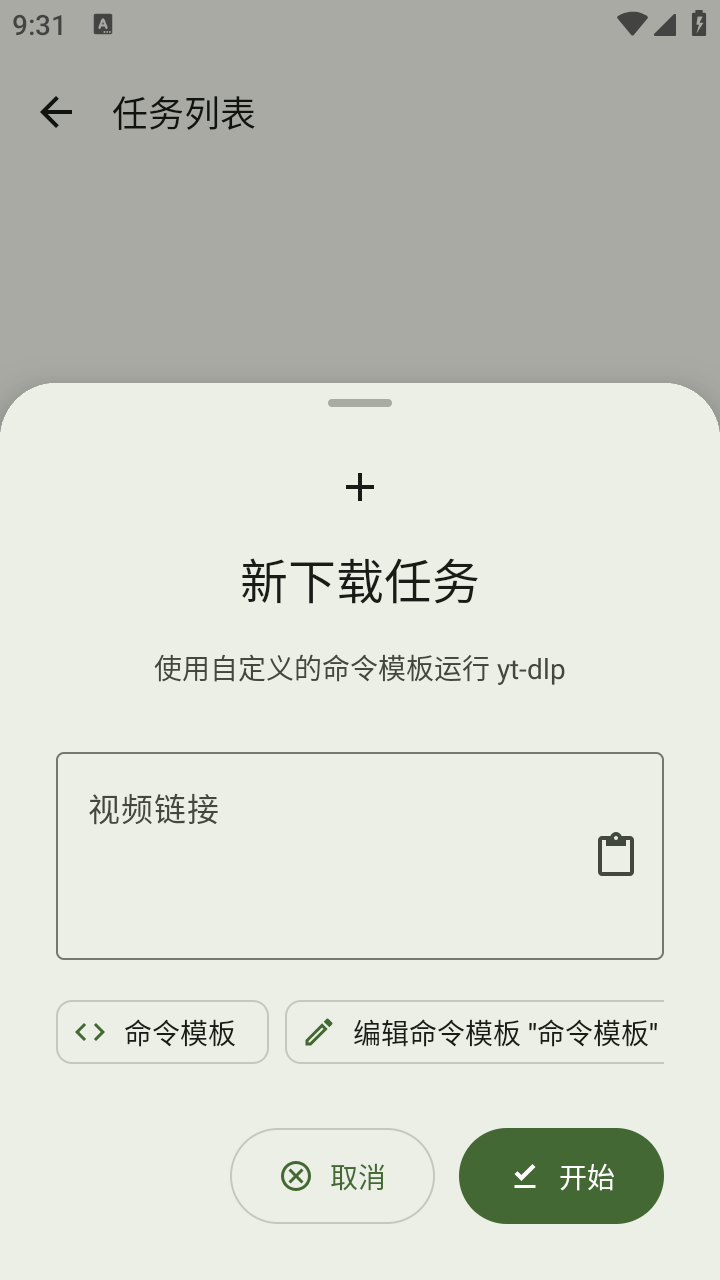Click the circled X icon inside the cancel button
The height and width of the screenshot is (1280, 720).
click(x=295, y=1176)
